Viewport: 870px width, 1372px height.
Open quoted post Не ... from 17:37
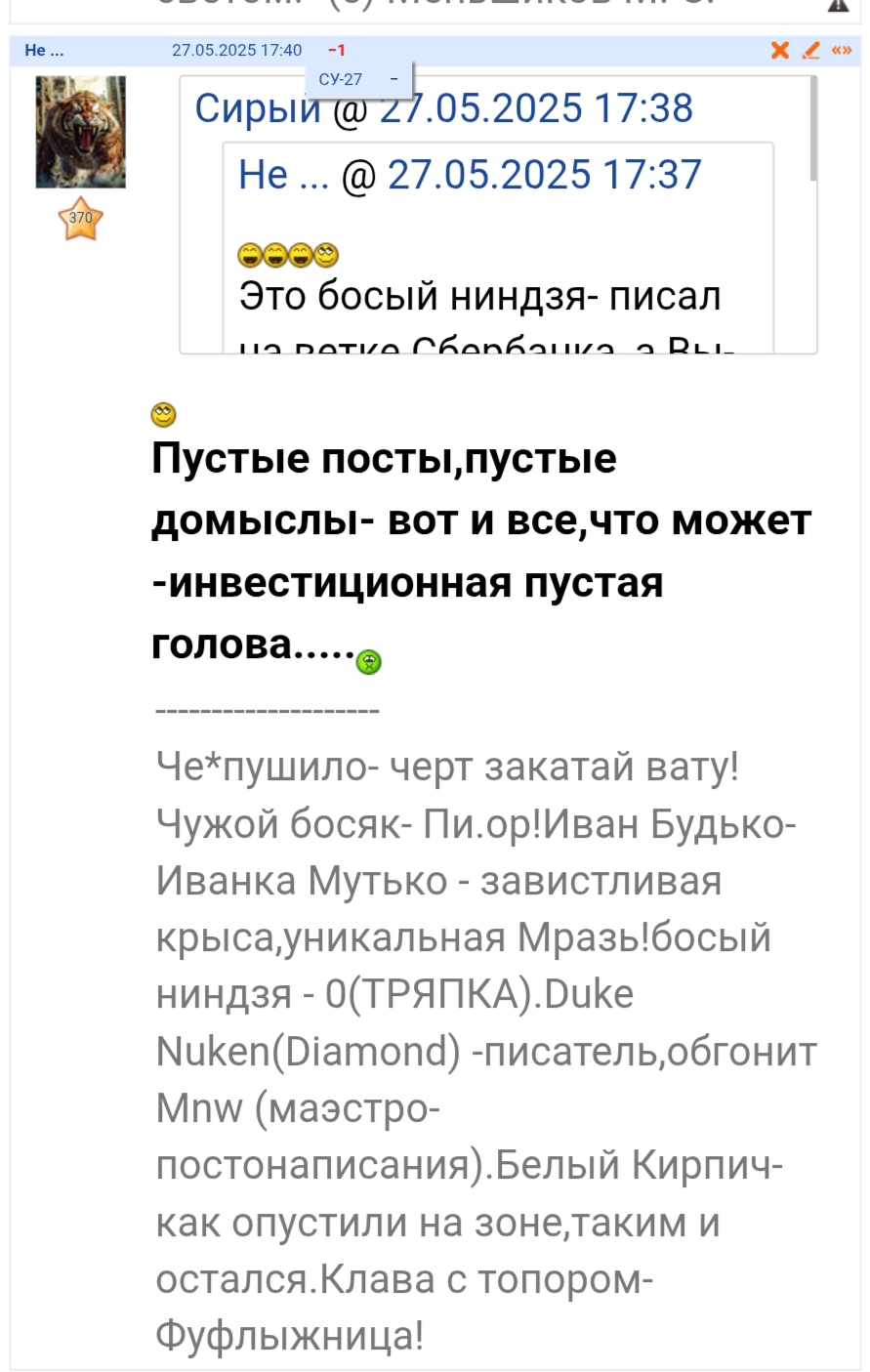click(470, 176)
